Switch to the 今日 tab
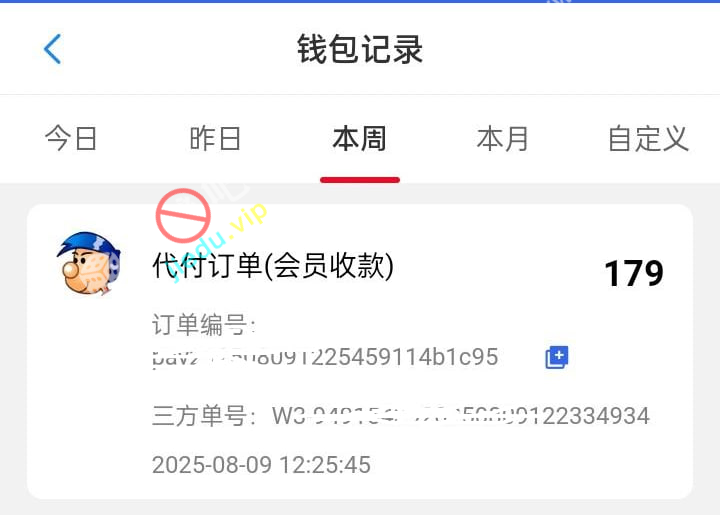 (71, 139)
